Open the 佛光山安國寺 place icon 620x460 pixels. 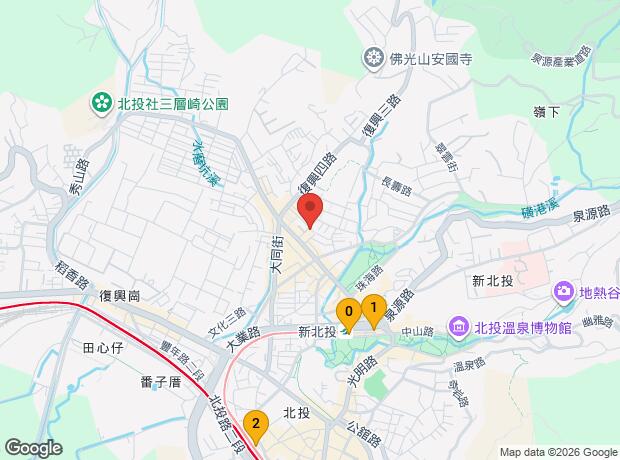point(375,58)
